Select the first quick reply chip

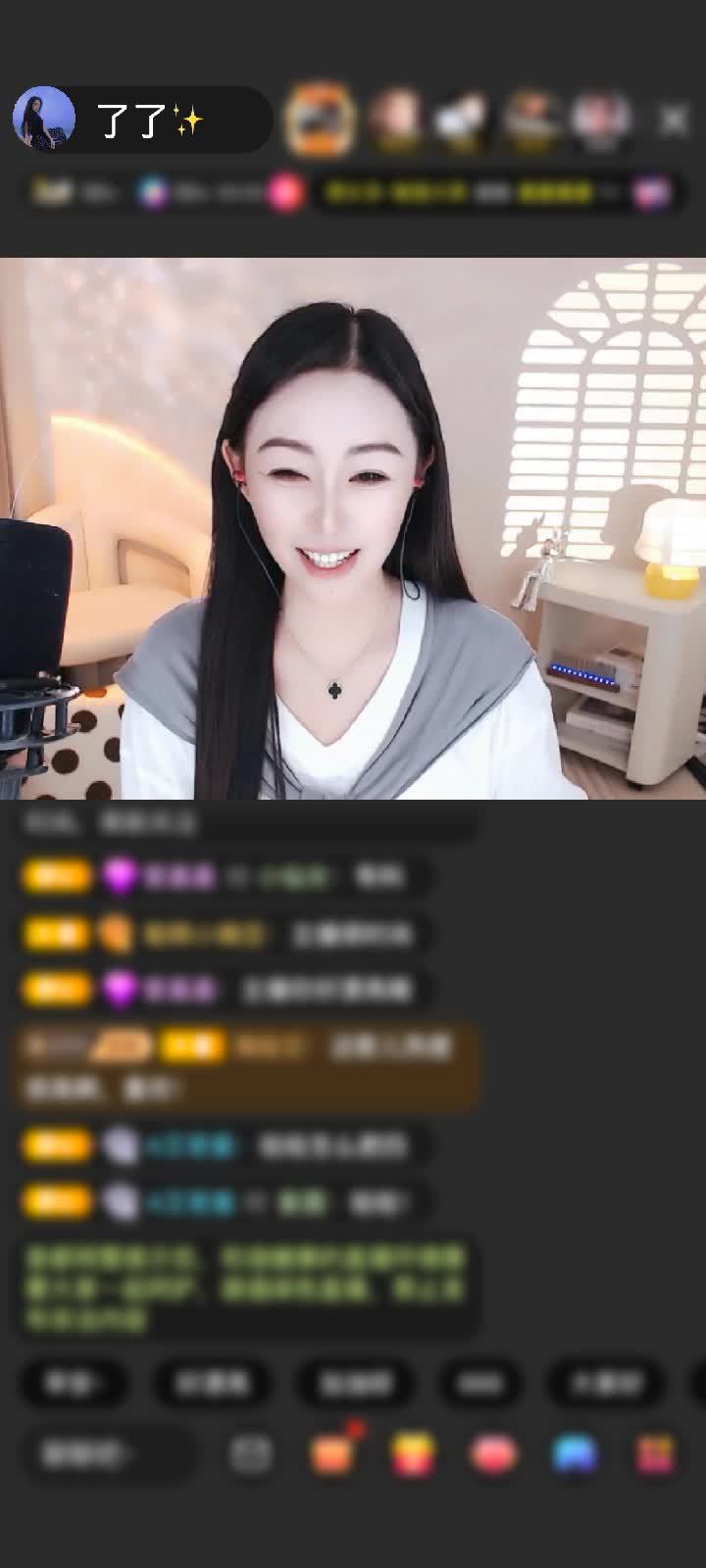(75, 1383)
